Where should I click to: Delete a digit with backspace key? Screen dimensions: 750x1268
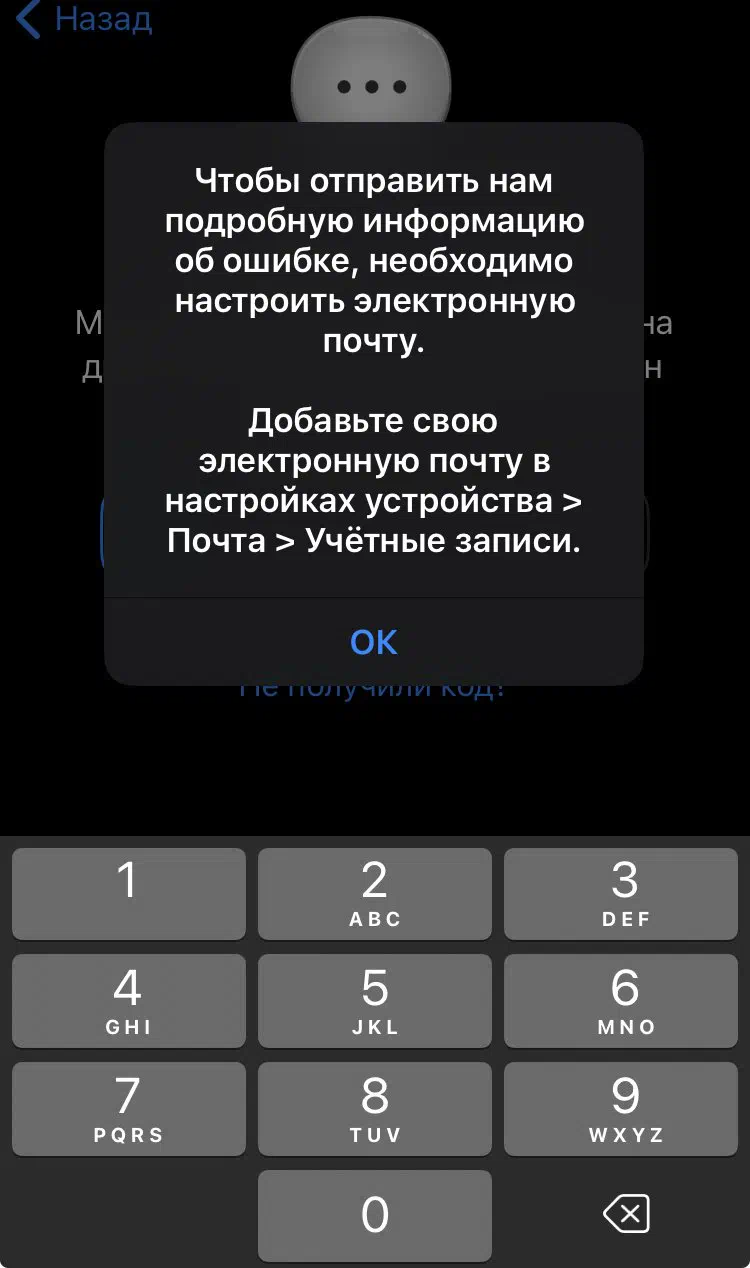click(626, 1215)
